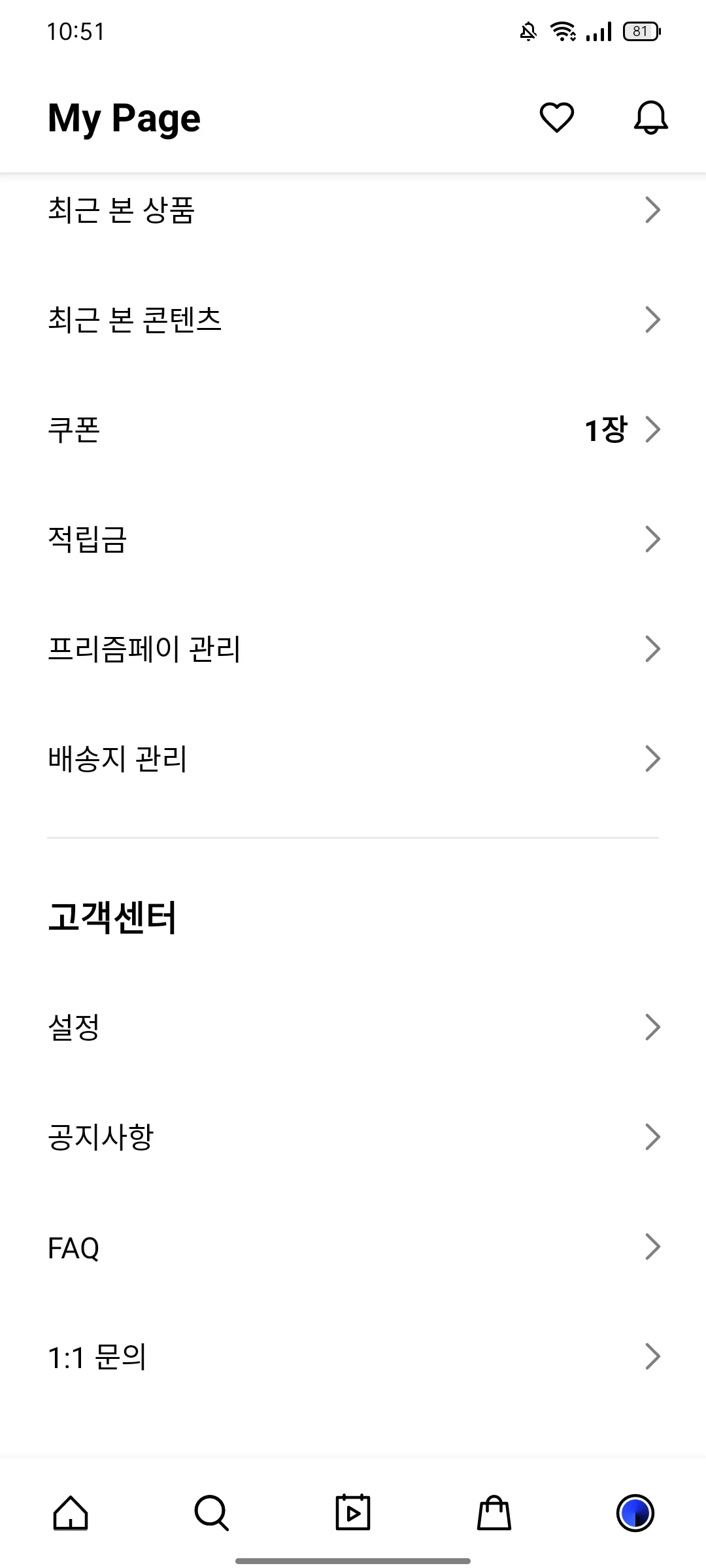Open the wishlist heart icon
The image size is (706, 1568).
[555, 118]
